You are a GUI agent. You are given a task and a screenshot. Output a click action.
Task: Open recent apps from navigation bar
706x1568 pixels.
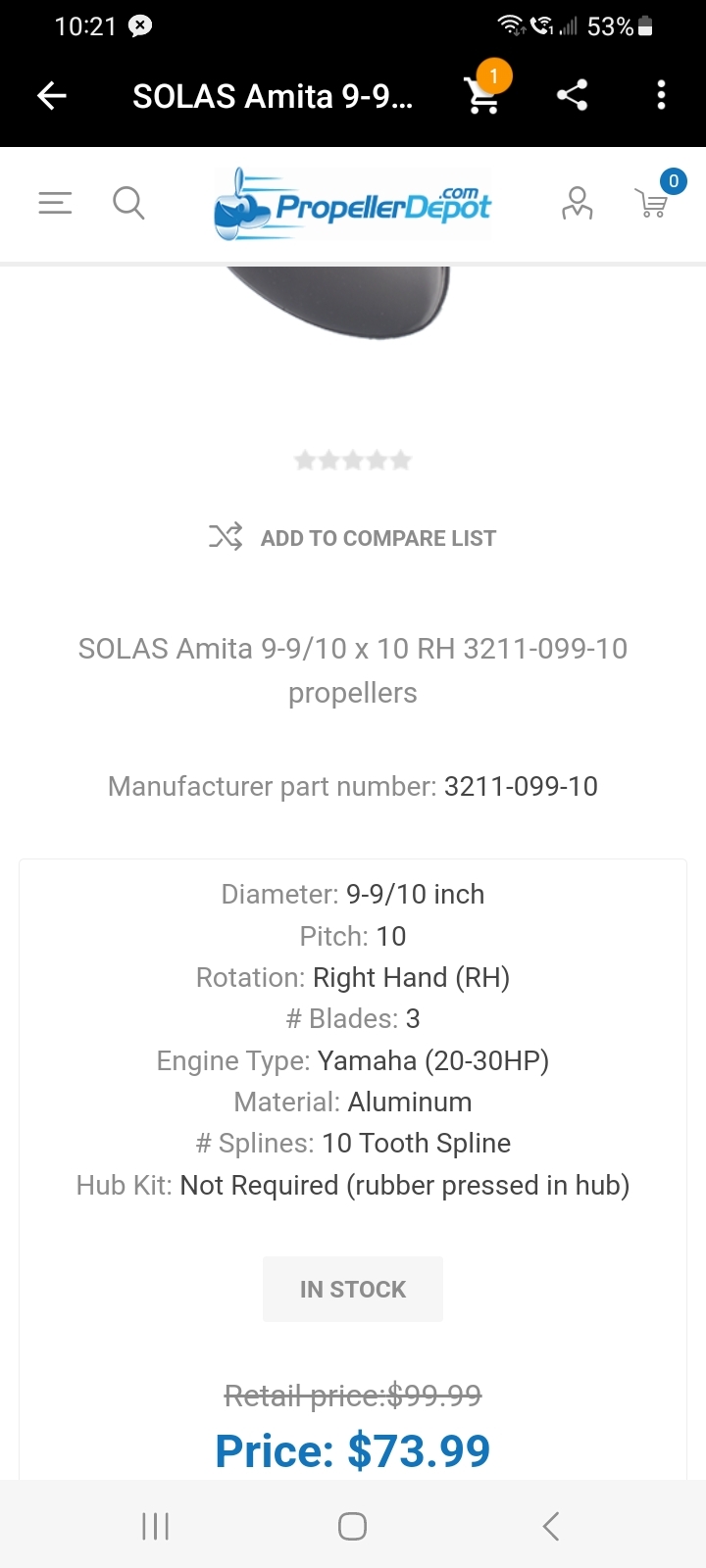click(x=156, y=1526)
